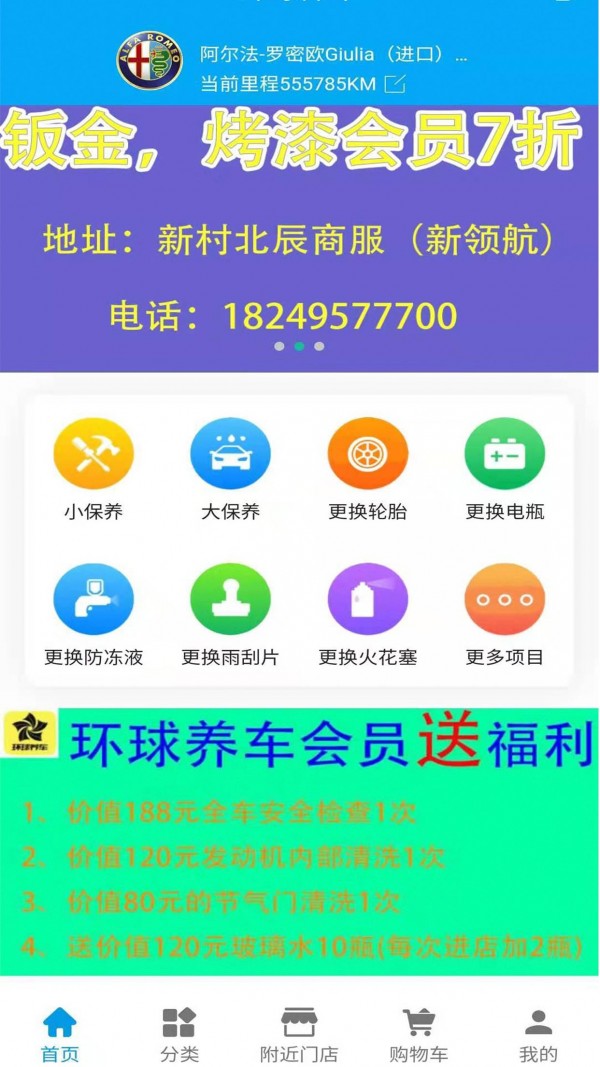
Task: Edit the current mileage 555785KM
Action: (396, 84)
